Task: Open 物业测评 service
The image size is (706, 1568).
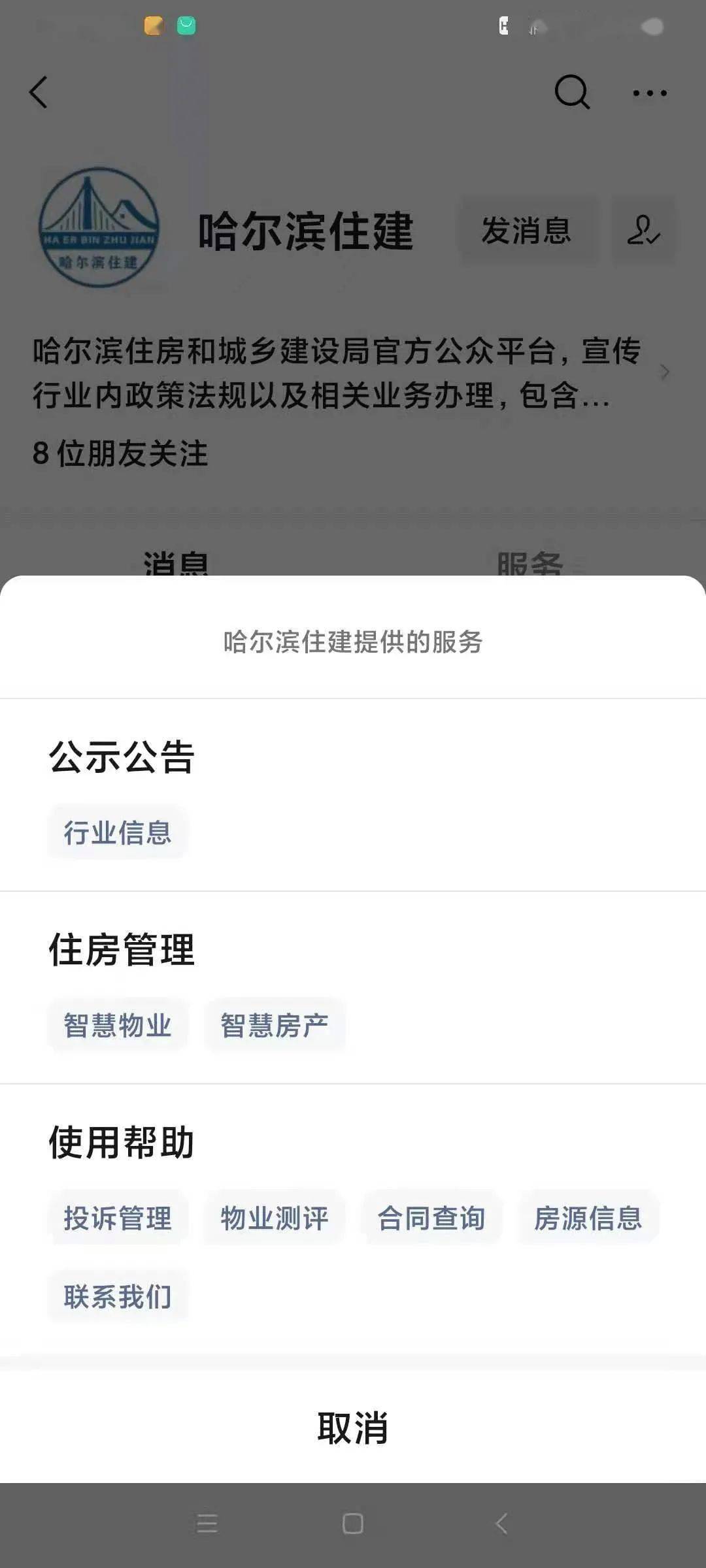Action: coord(275,1218)
